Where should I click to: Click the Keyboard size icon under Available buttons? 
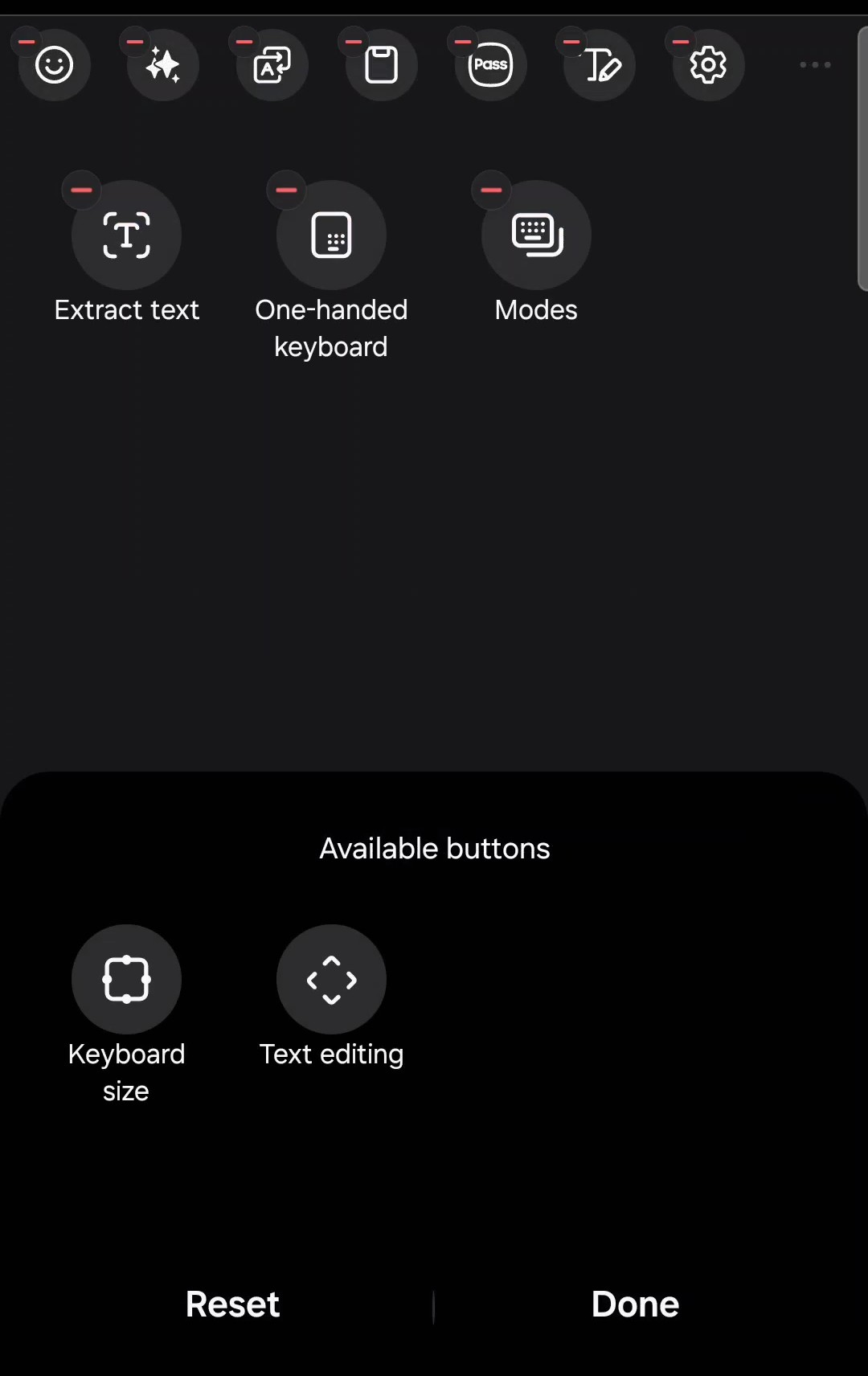pos(126,978)
